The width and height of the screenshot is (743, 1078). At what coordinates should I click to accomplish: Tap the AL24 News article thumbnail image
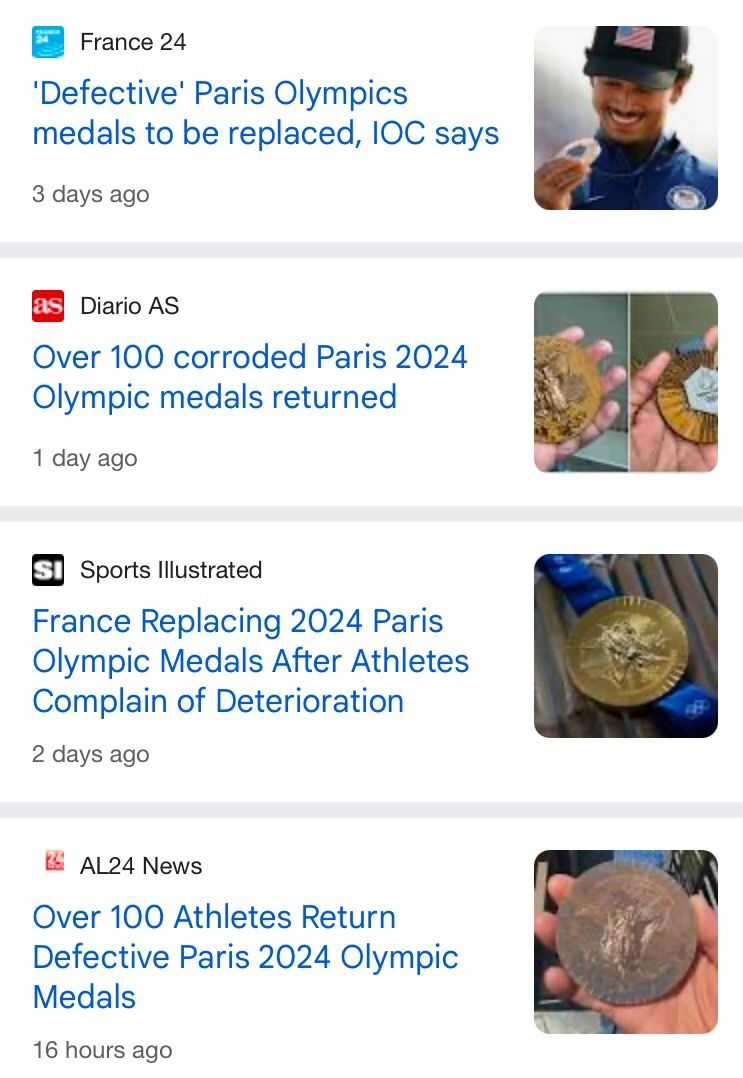pyautogui.click(x=625, y=941)
